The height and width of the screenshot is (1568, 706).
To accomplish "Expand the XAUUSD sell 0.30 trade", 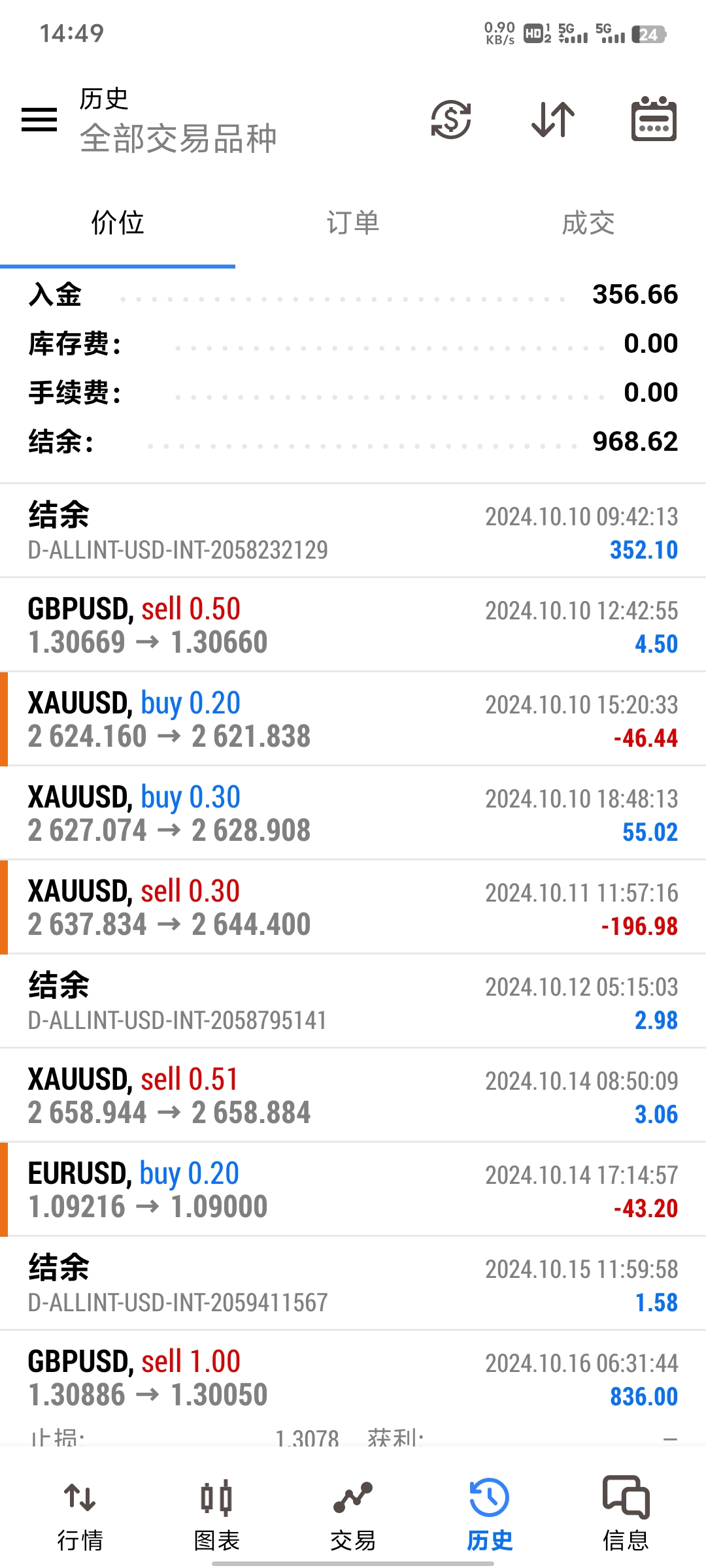I will [x=353, y=907].
